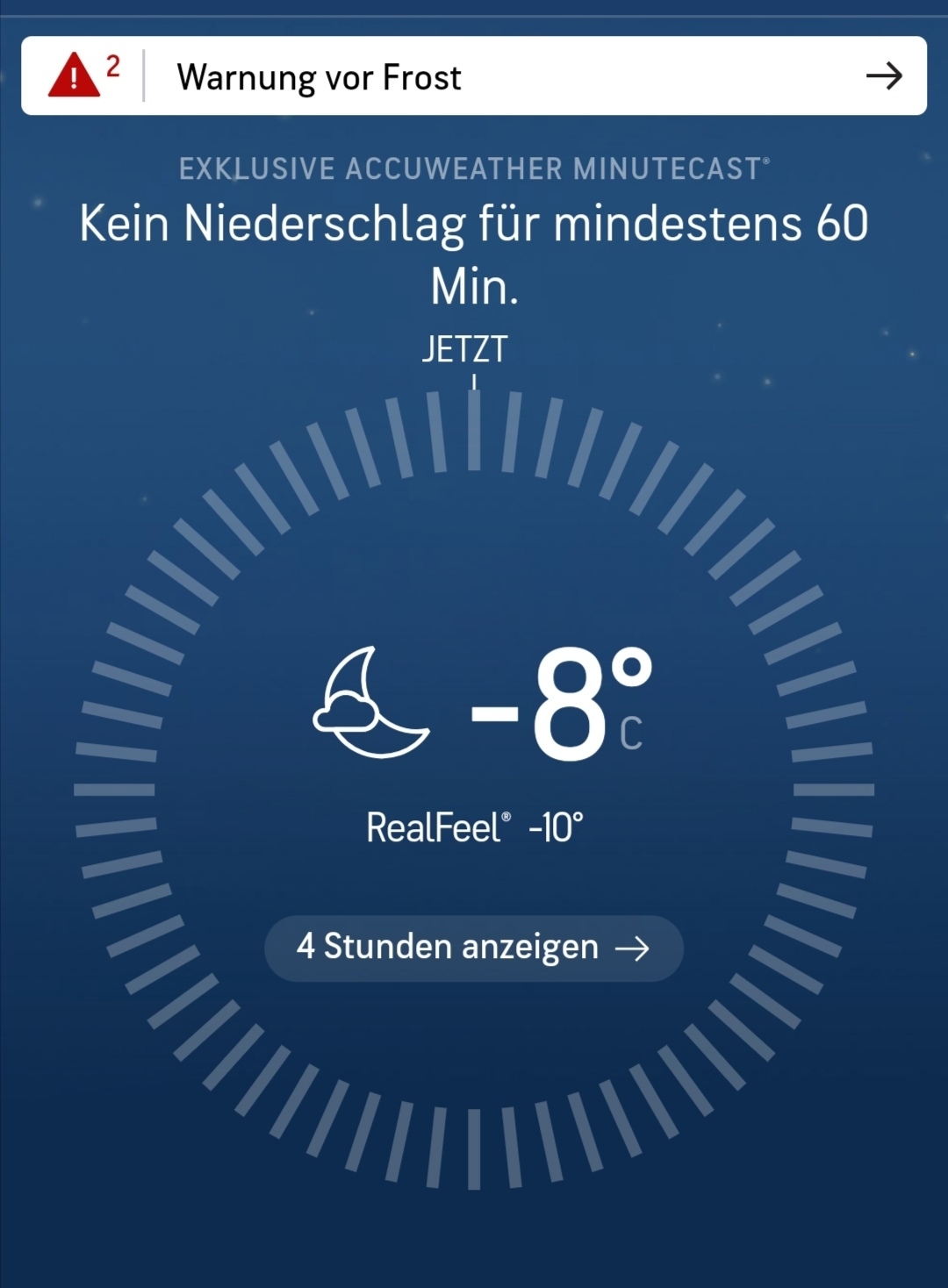Tap the 4 Stunden anzeigen button
The width and height of the screenshot is (948, 1288).
click(x=473, y=948)
